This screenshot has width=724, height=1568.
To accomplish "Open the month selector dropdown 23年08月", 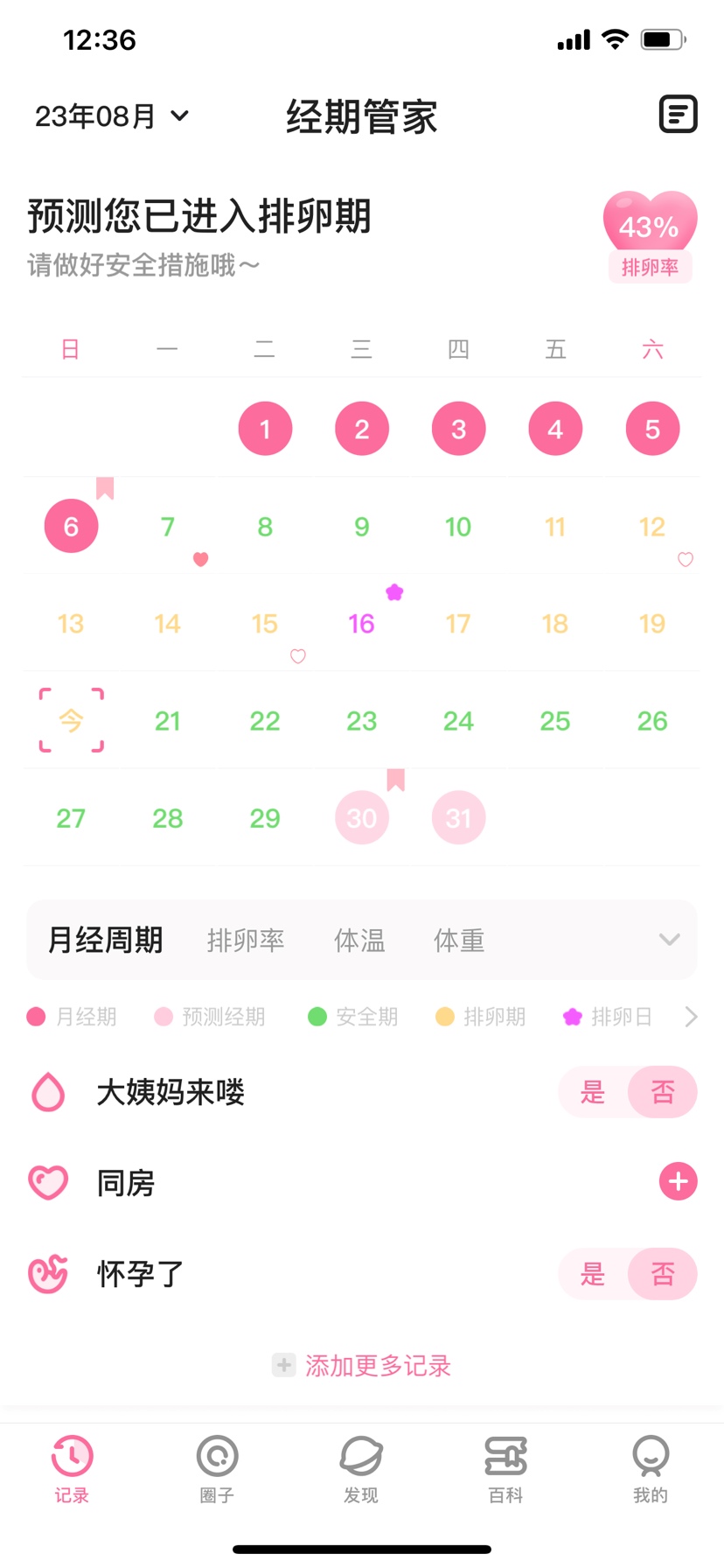I will (112, 115).
